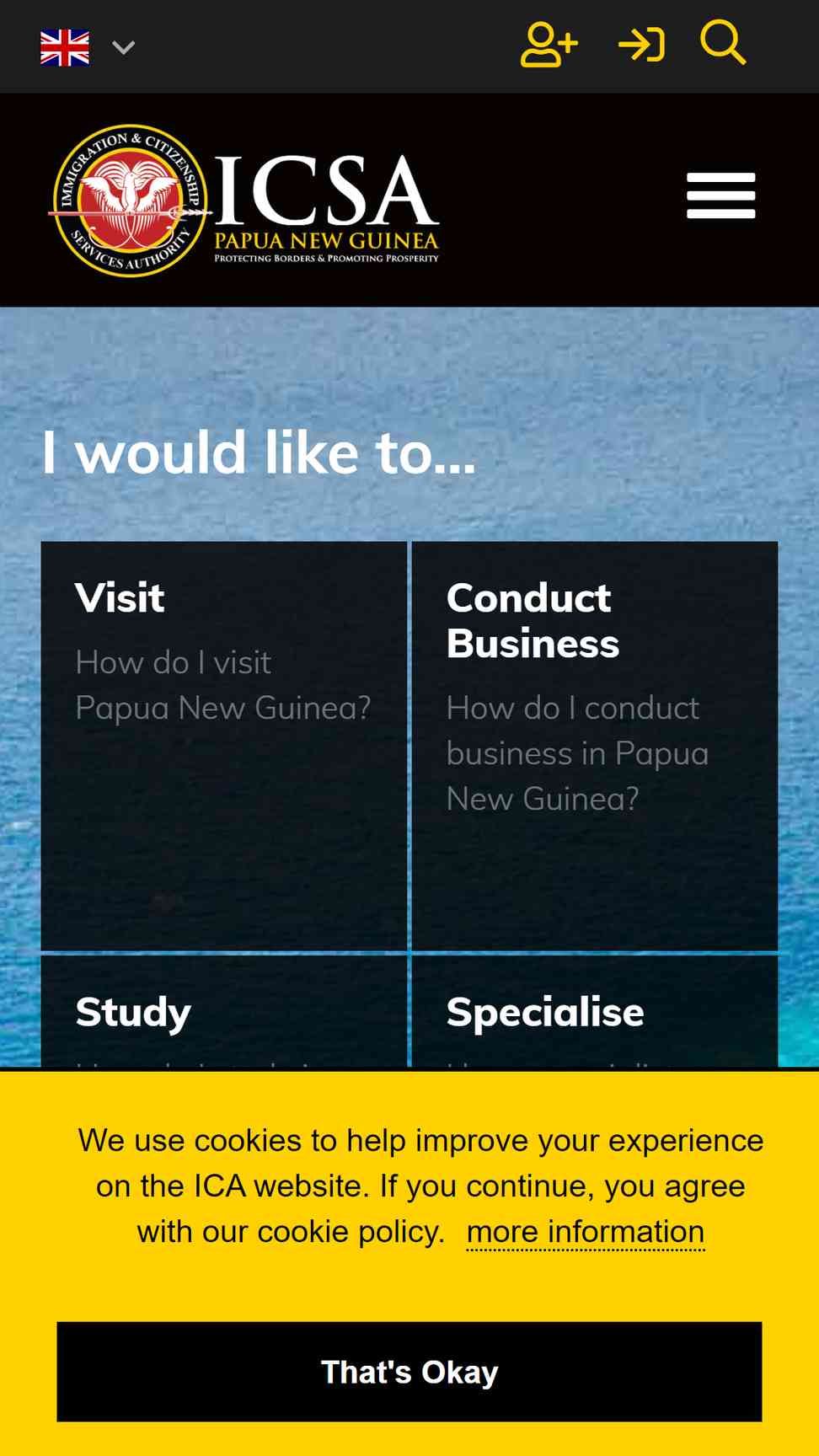This screenshot has width=819, height=1456.
Task: Open the language selector dropdown
Action: (87, 47)
